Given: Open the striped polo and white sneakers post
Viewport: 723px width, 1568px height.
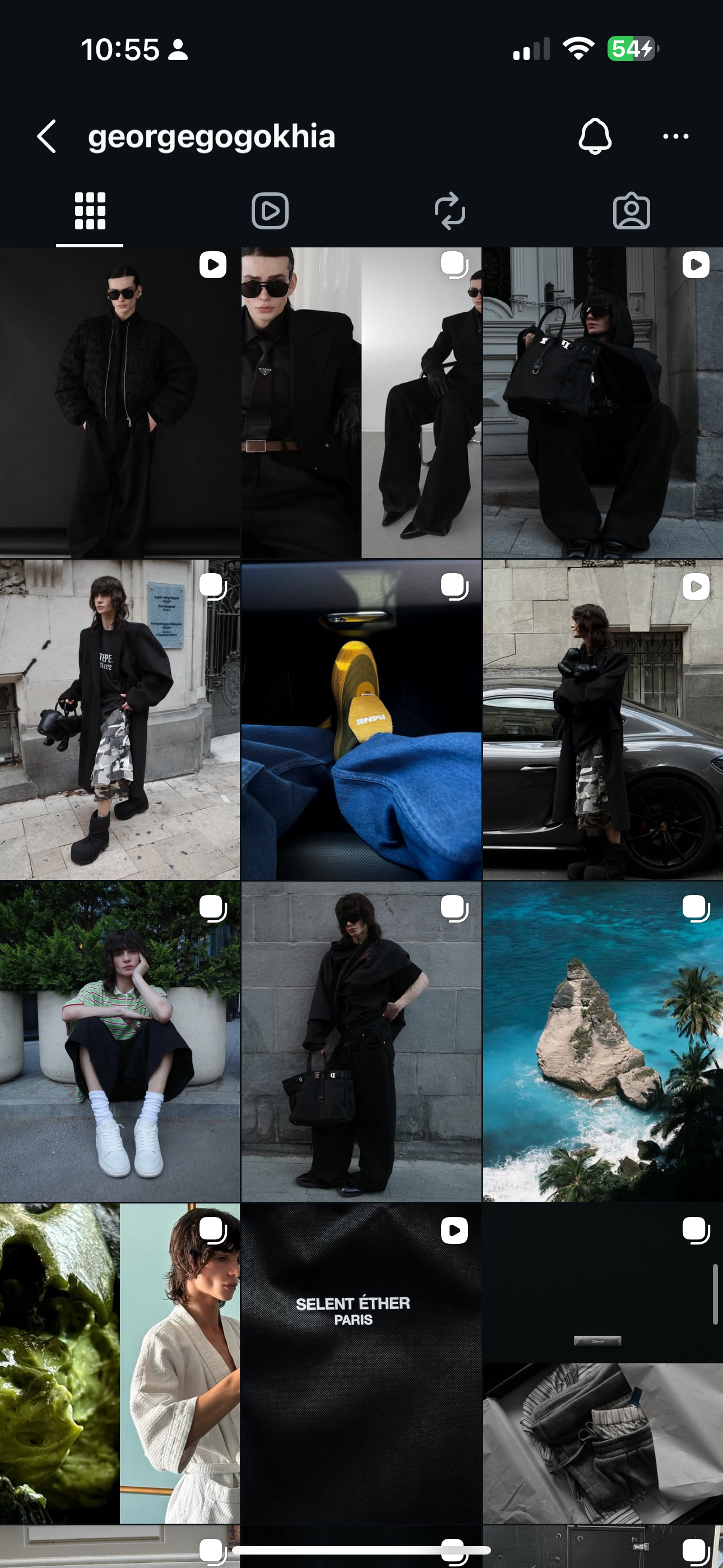Looking at the screenshot, I should [x=119, y=1041].
